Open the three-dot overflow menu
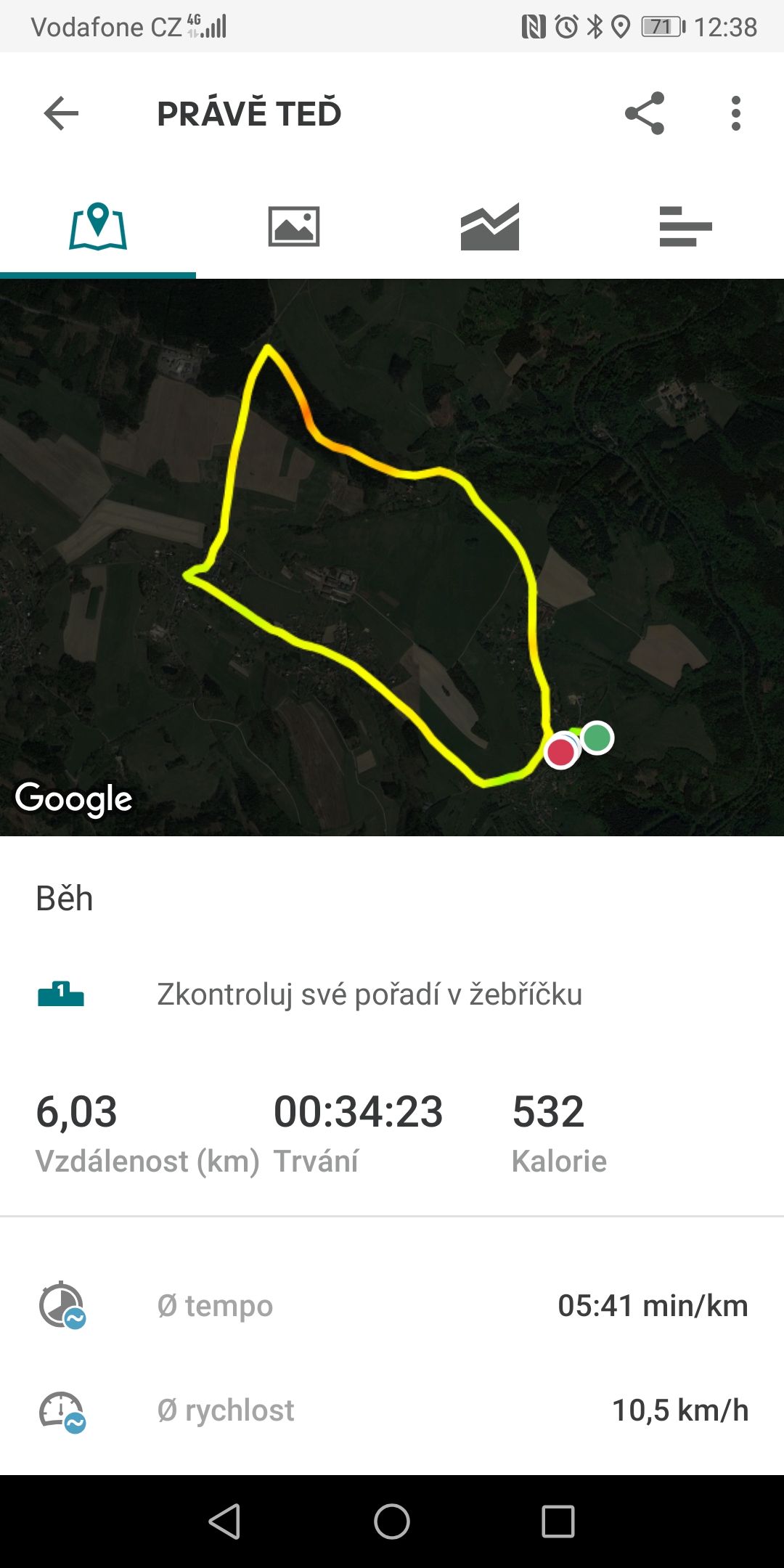 pos(736,113)
